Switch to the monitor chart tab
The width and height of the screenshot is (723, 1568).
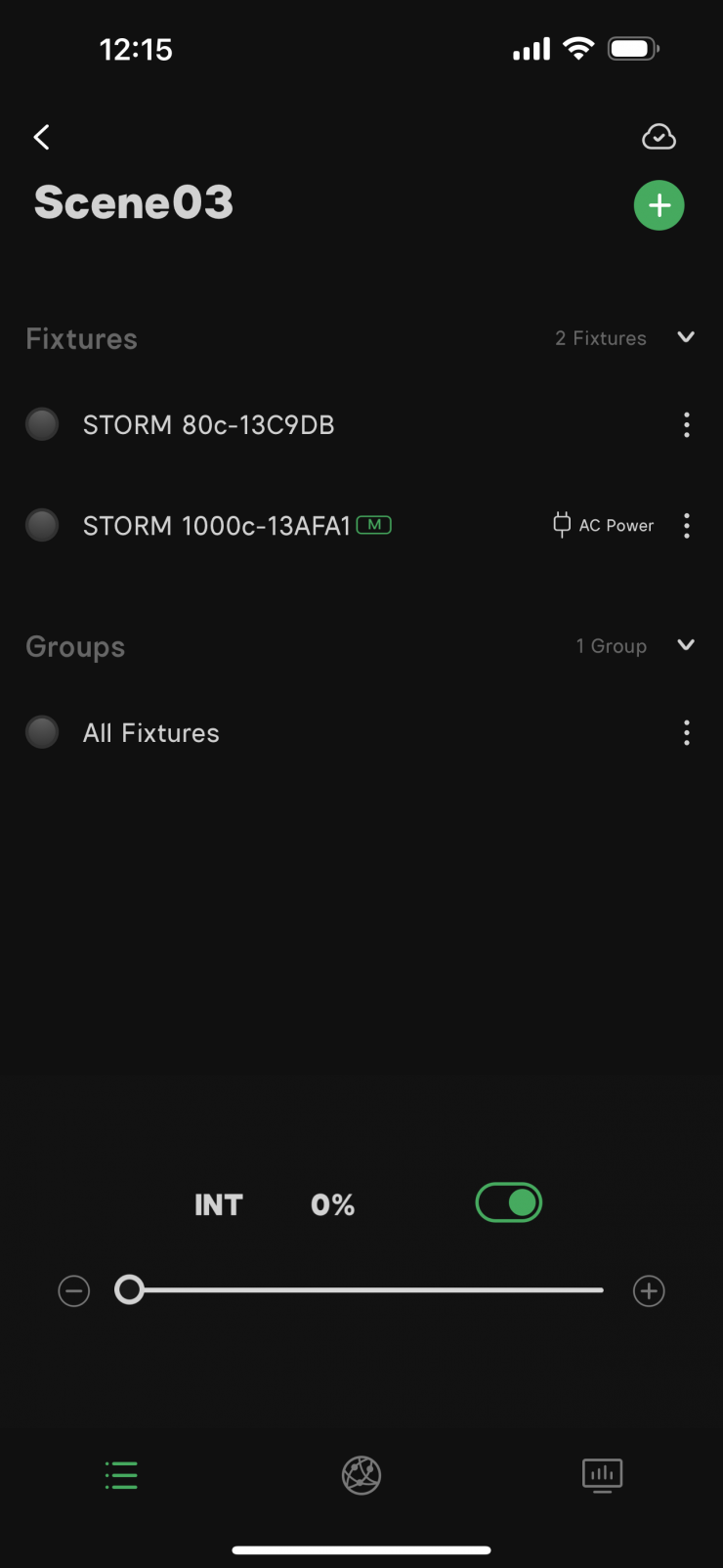click(x=602, y=1475)
